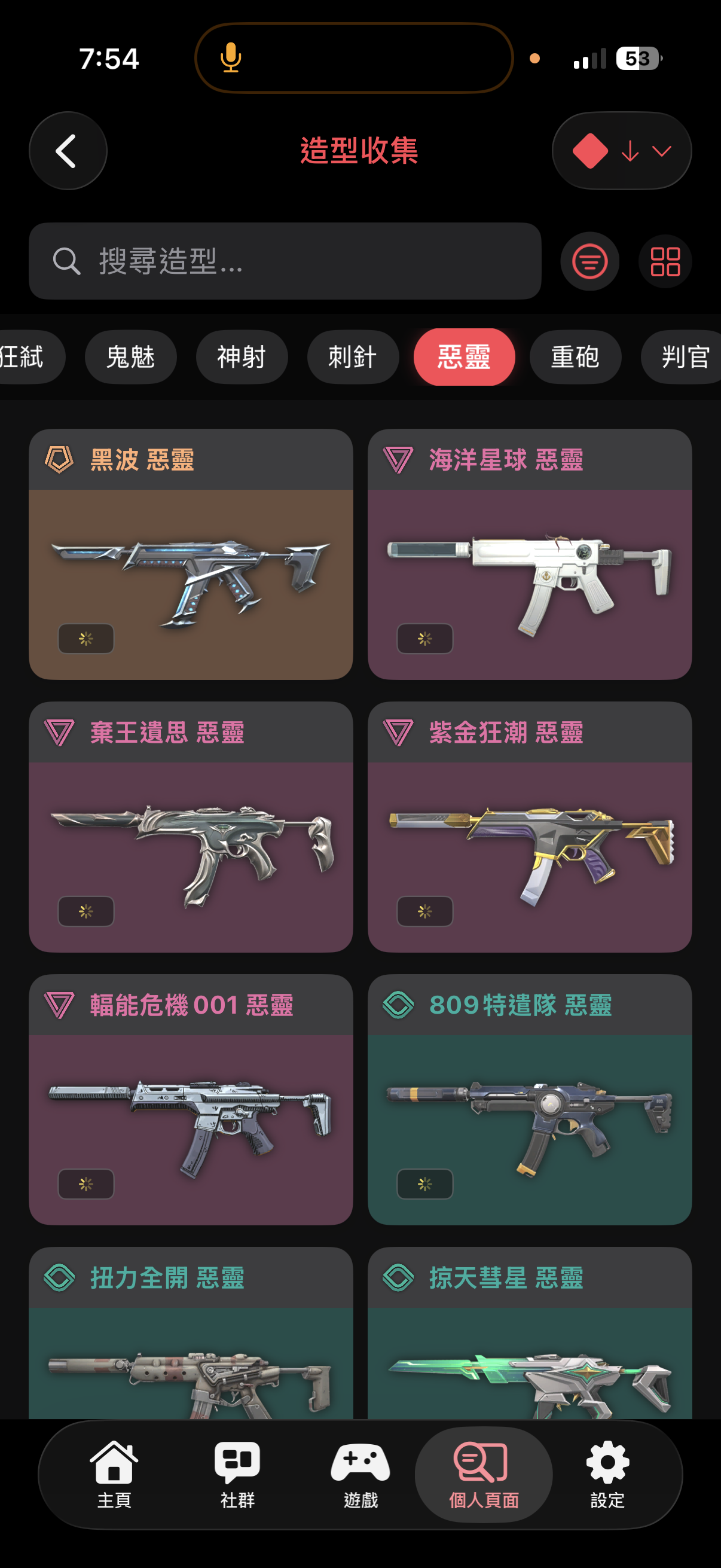Go to the 主頁 home tab

(114, 1474)
